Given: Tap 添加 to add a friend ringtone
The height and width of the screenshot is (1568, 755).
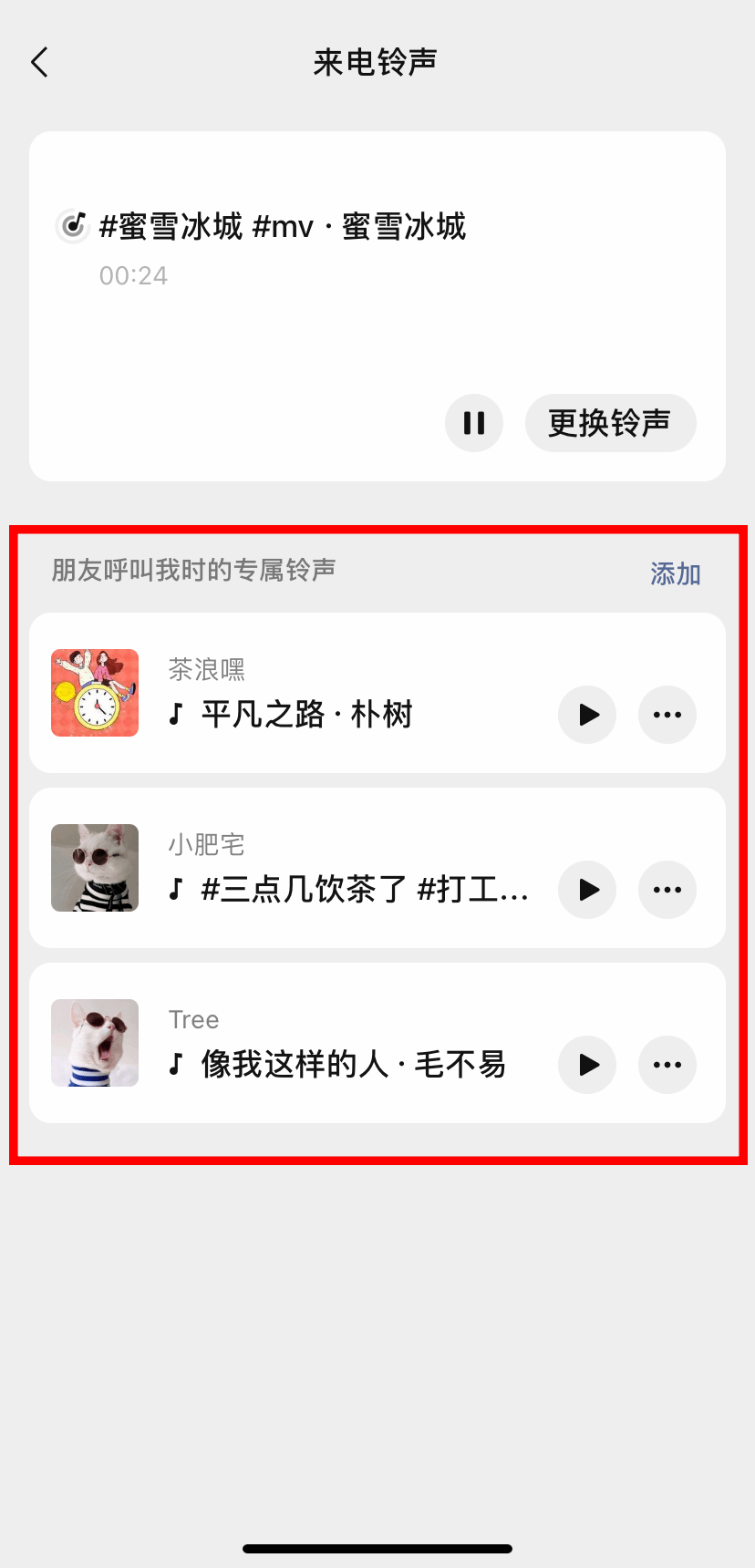Looking at the screenshot, I should 675,574.
